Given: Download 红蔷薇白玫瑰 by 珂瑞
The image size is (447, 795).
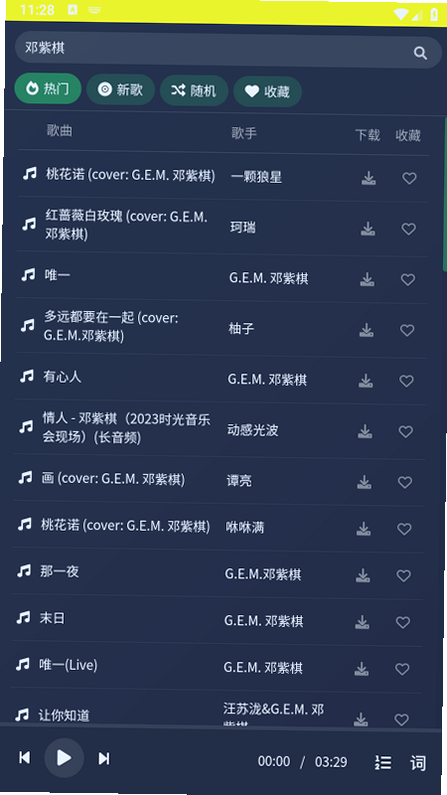Looking at the screenshot, I should click(368, 229).
